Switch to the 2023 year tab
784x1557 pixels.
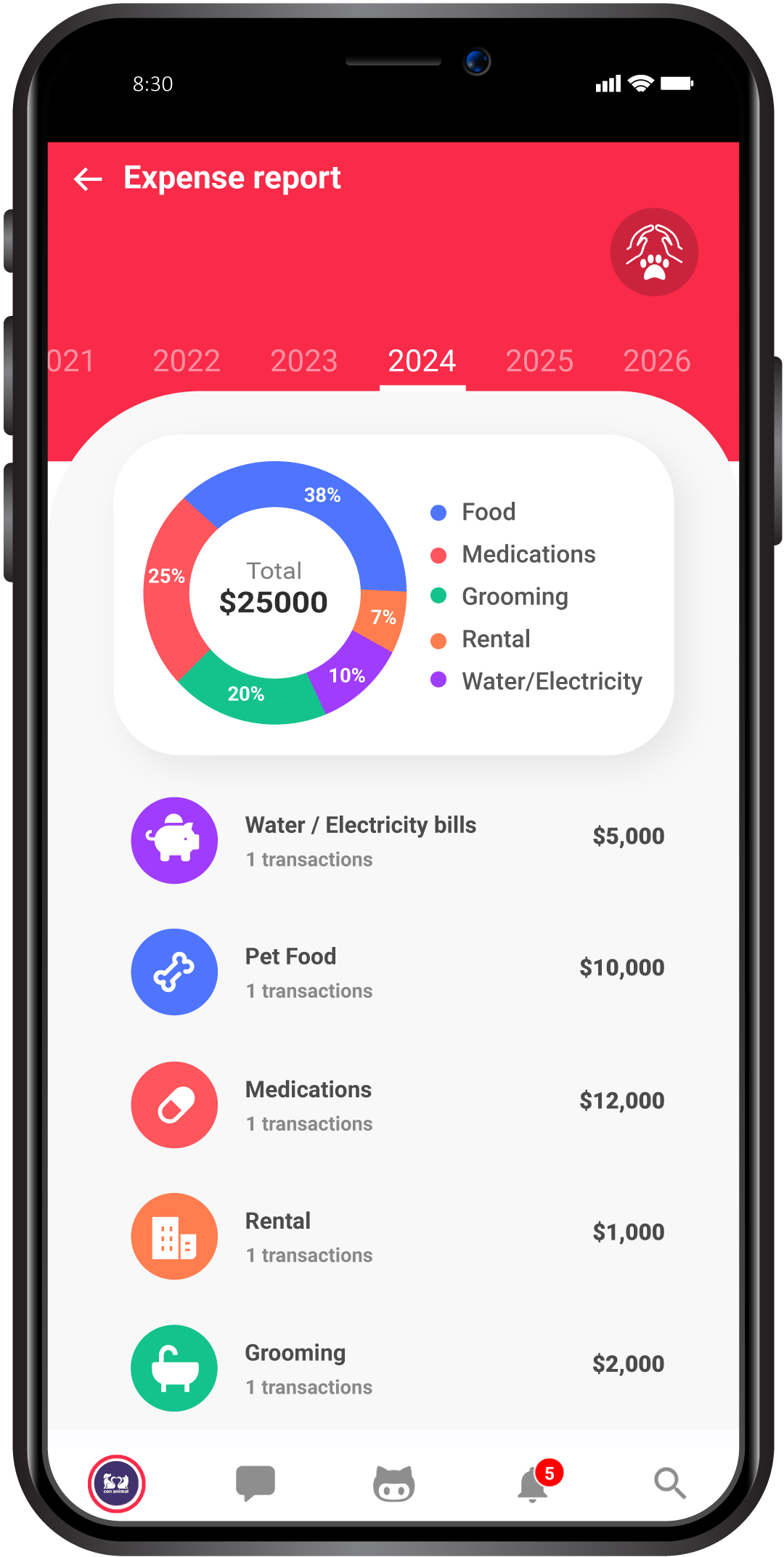click(304, 361)
